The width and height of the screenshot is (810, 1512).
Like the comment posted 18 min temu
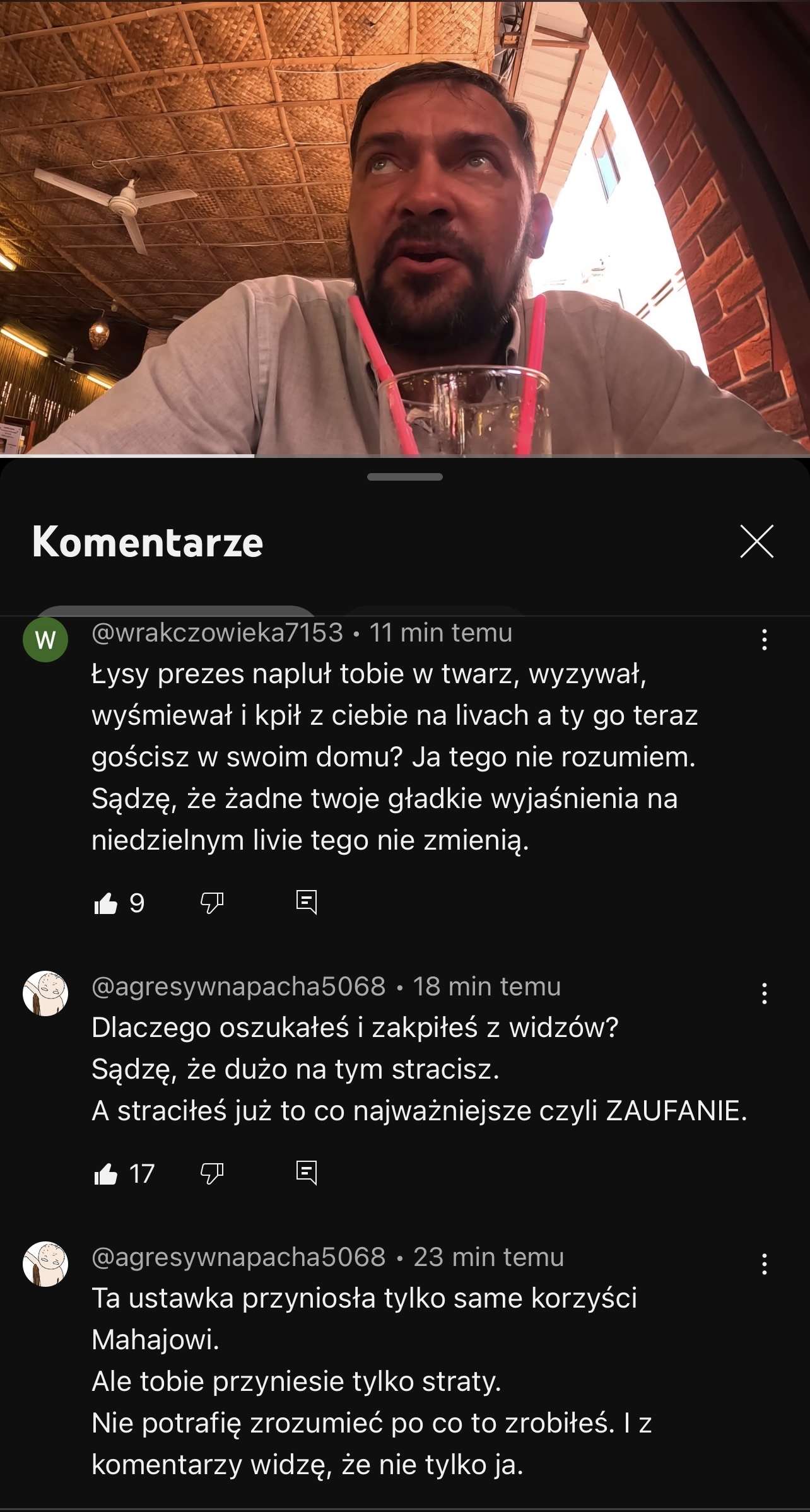click(x=106, y=1174)
